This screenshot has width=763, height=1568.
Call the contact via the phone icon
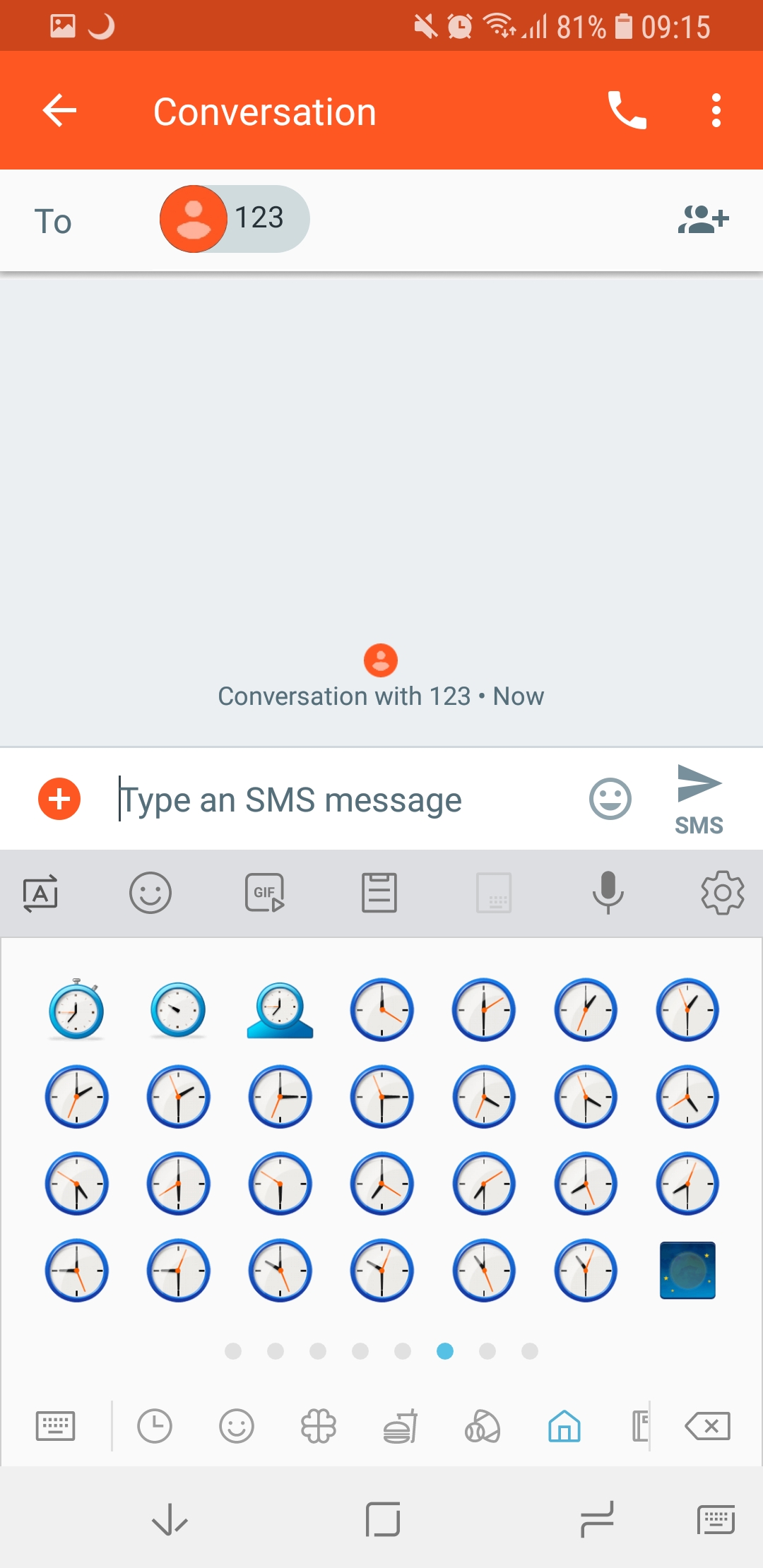coord(627,111)
